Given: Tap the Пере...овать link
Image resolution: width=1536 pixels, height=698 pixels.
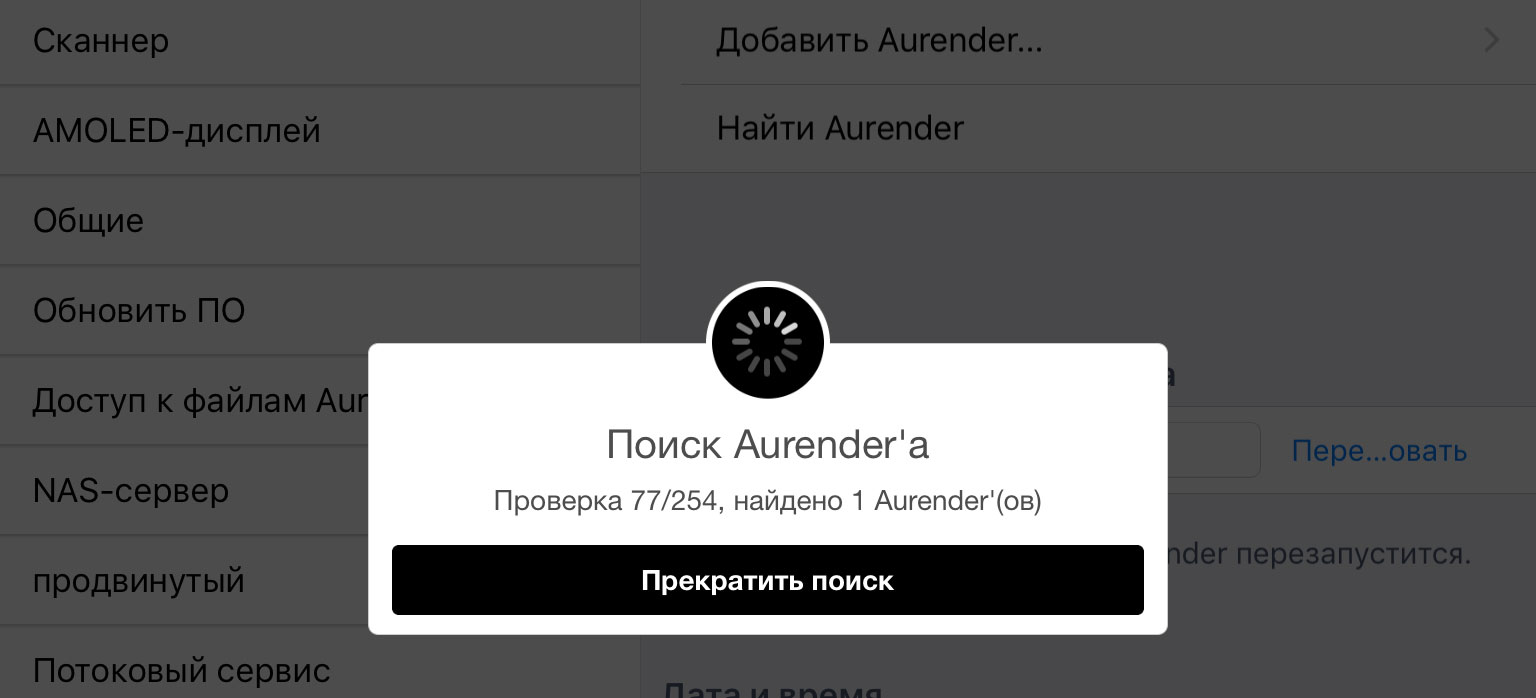Looking at the screenshot, I should pyautogui.click(x=1379, y=451).
